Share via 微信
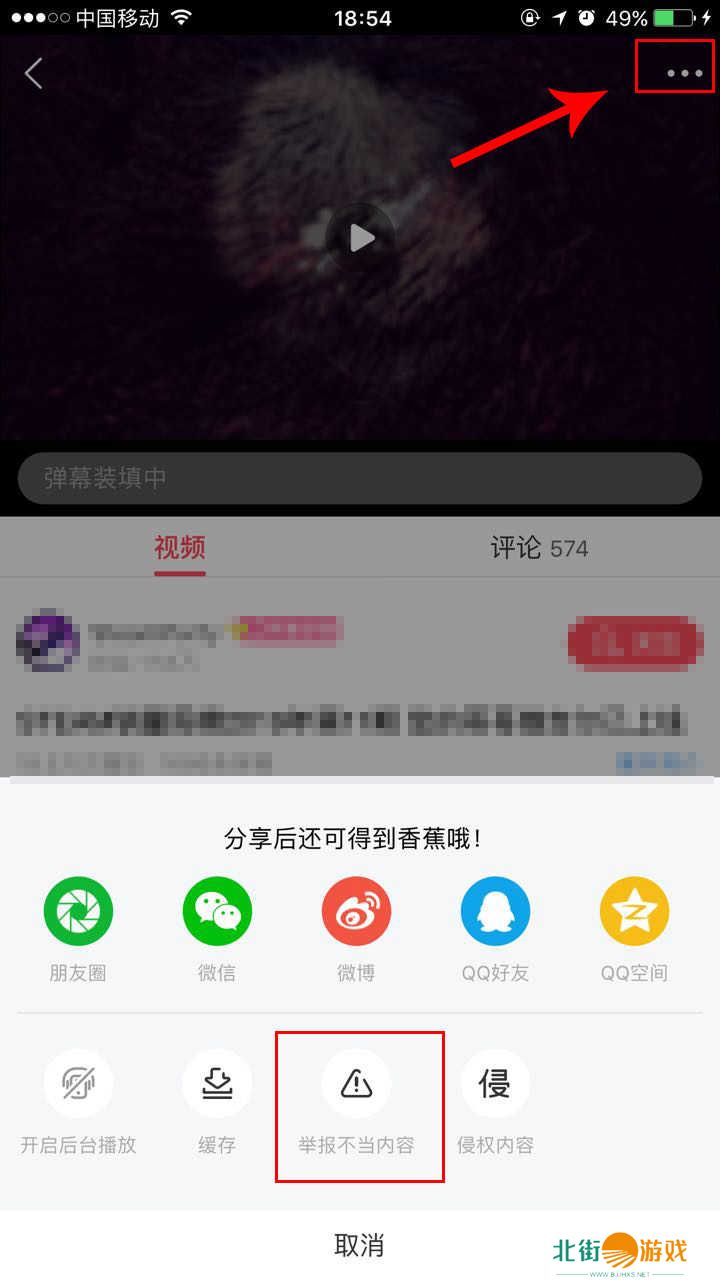Screen dimensions: 720x1280 (217, 912)
